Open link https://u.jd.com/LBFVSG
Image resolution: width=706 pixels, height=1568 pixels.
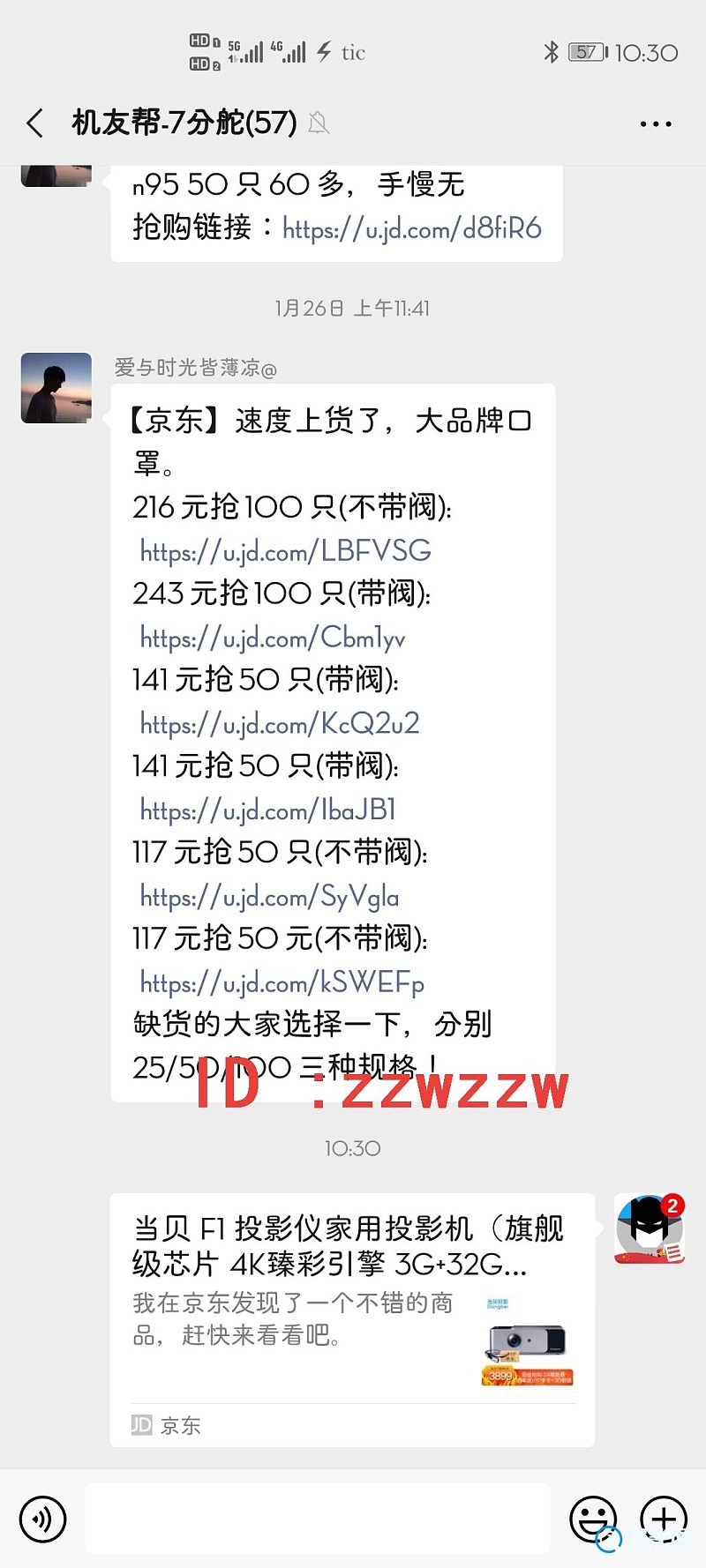(286, 551)
